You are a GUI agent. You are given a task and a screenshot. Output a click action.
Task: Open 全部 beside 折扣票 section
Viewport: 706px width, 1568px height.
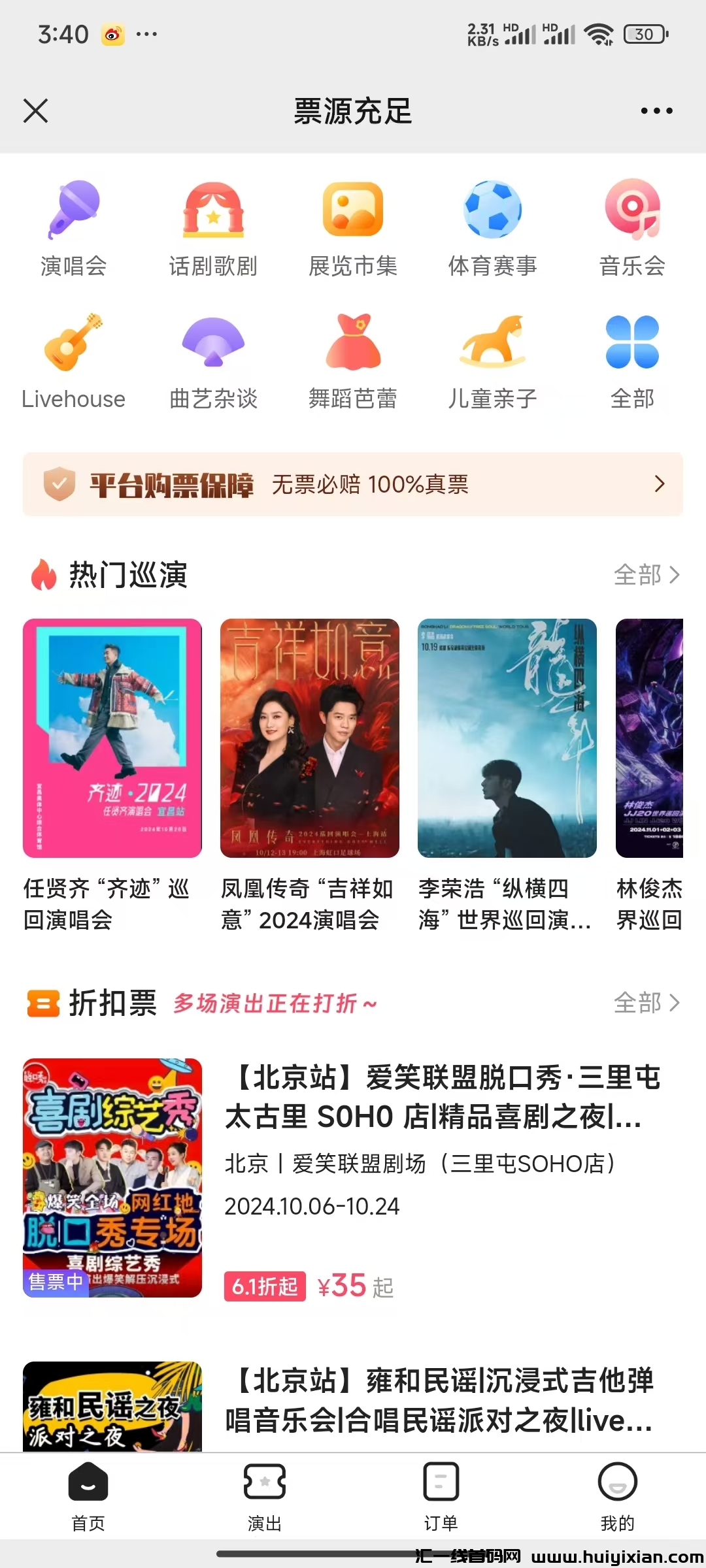pyautogui.click(x=648, y=1003)
